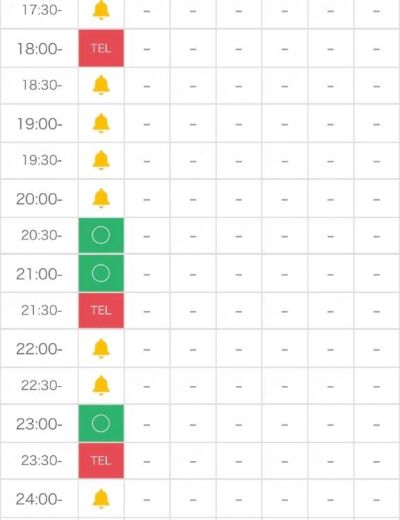Viewport: 400px width, 520px height.
Task: Set a bell alert for 24:00
Action: coord(101,499)
